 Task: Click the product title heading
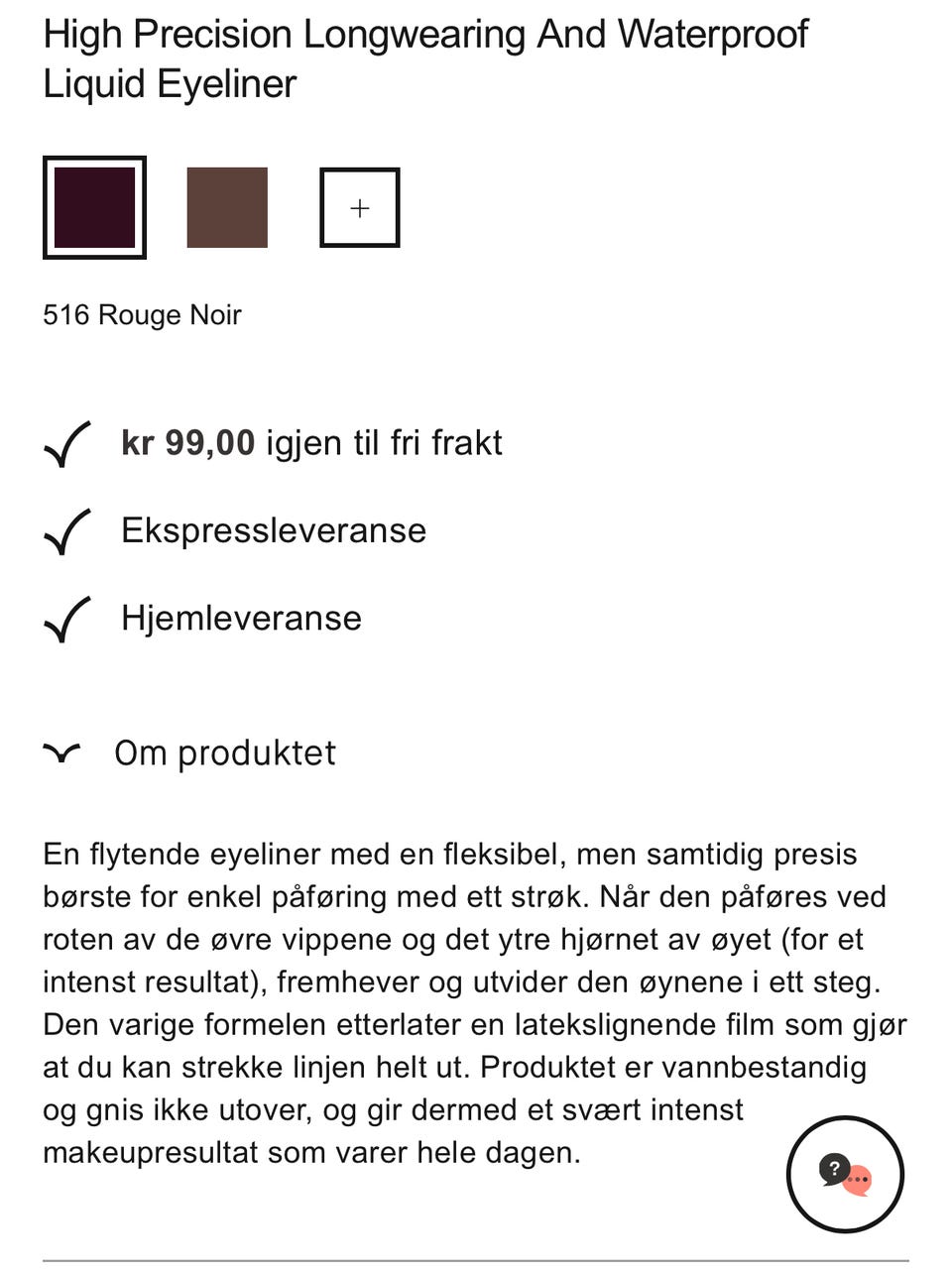coord(426,59)
